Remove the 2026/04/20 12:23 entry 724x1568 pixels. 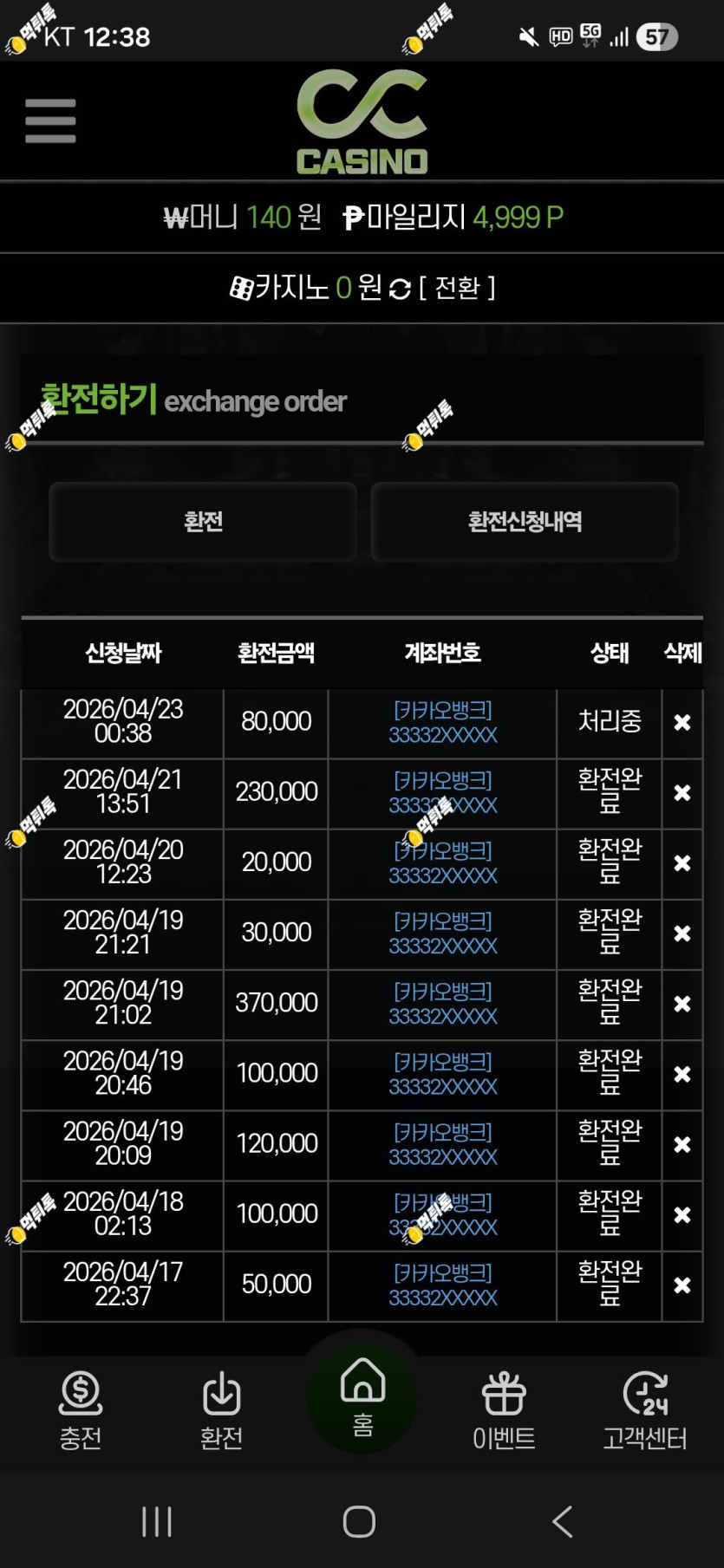[682, 863]
